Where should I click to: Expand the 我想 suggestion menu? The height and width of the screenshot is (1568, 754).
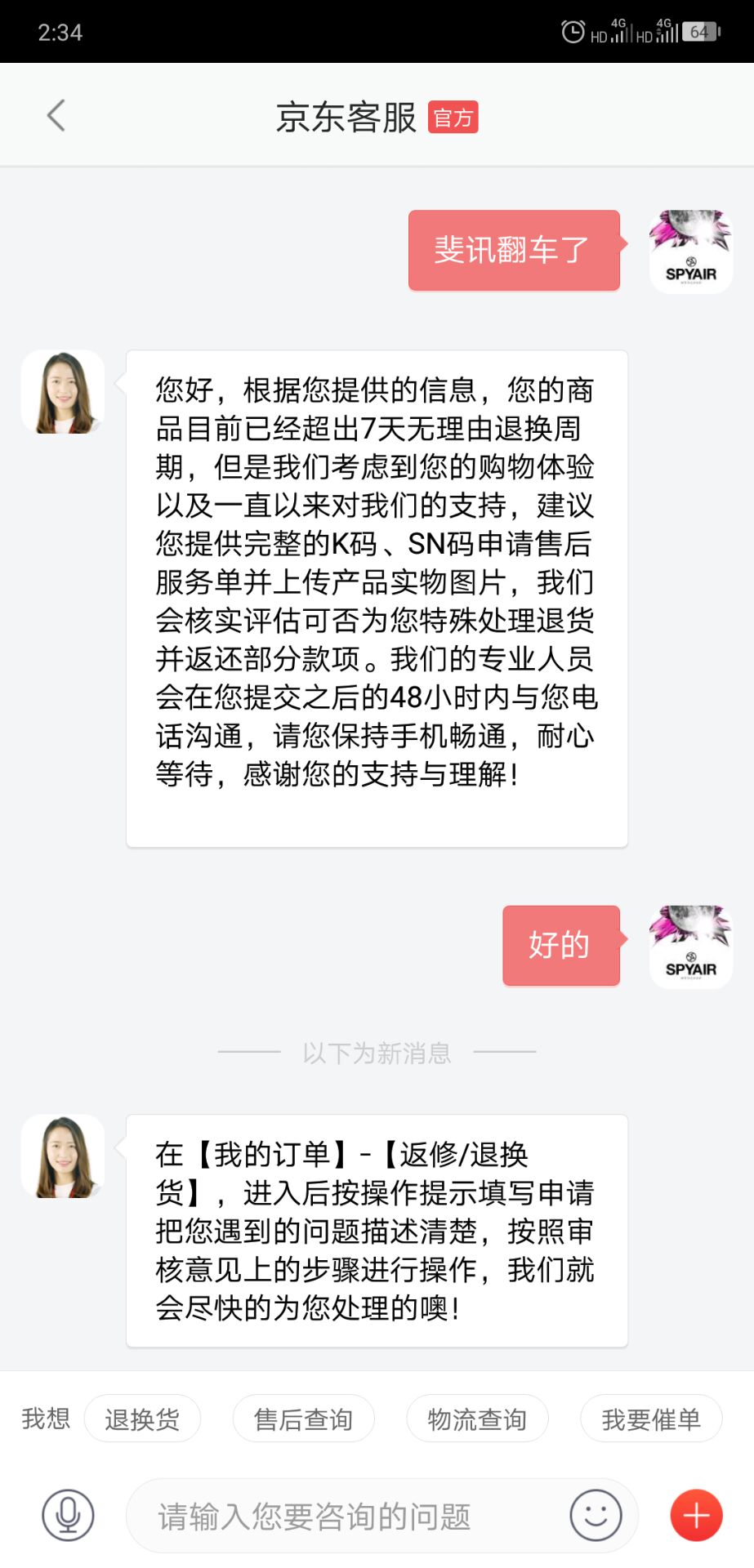click(46, 1419)
